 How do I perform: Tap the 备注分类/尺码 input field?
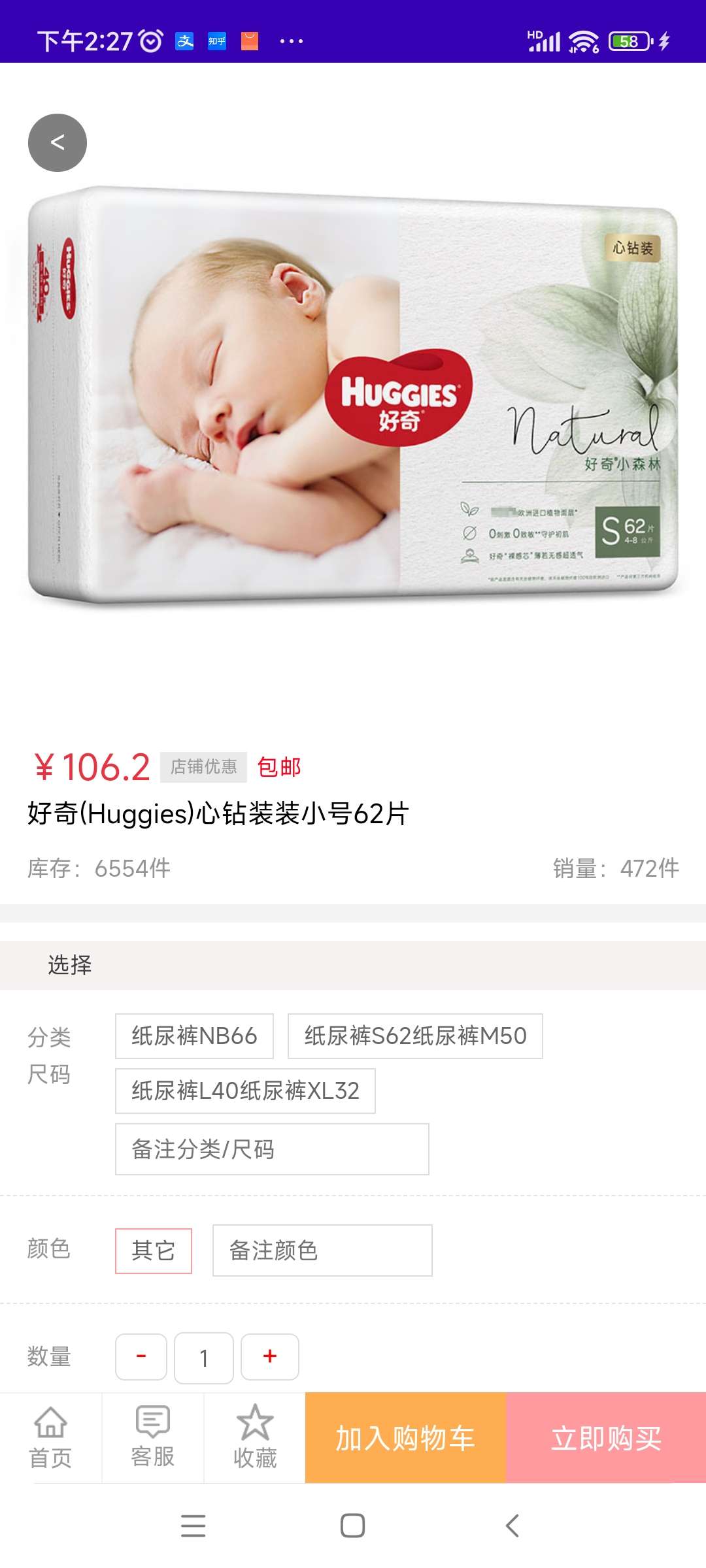[272, 1149]
